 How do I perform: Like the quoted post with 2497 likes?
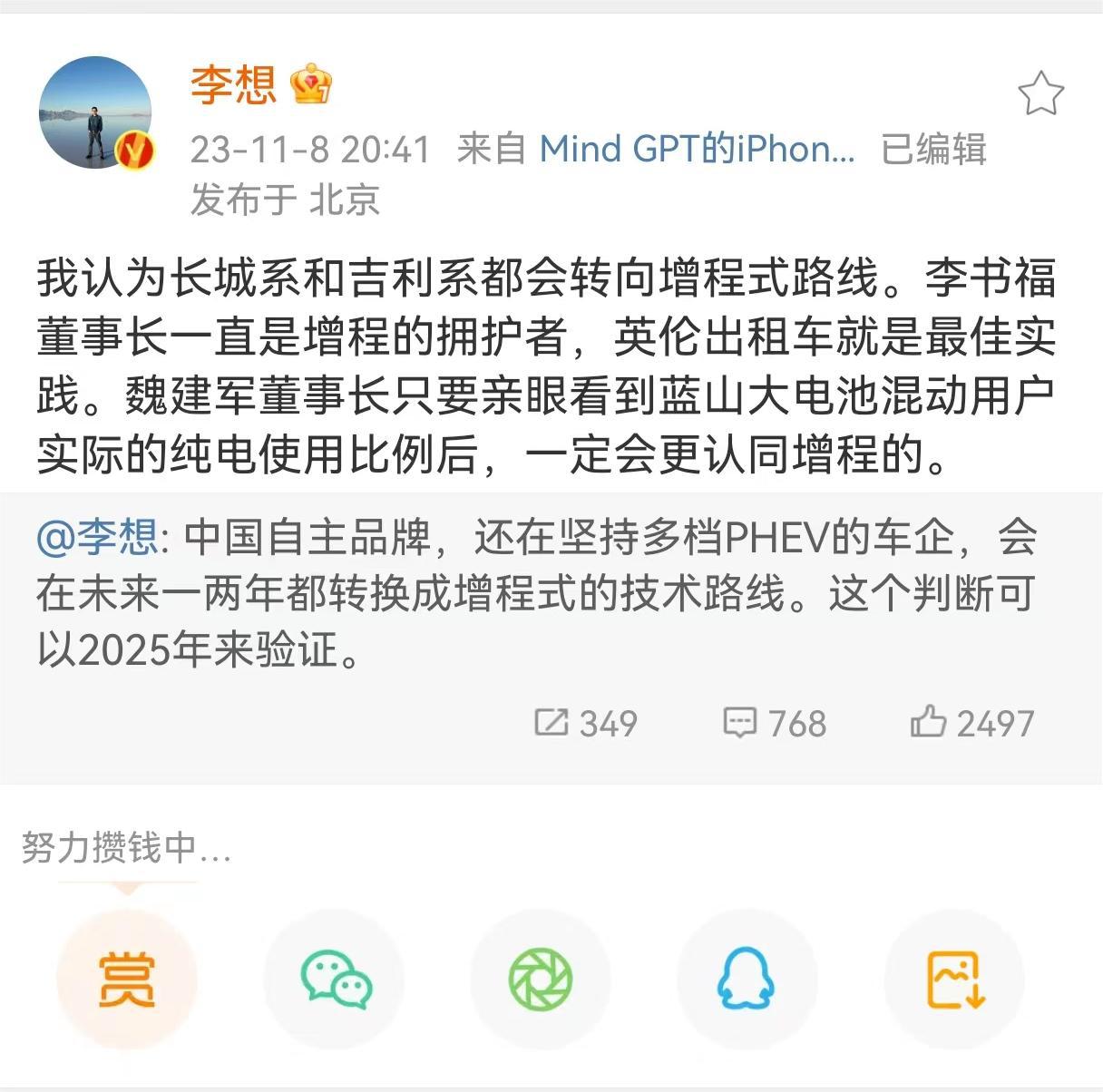point(971,723)
